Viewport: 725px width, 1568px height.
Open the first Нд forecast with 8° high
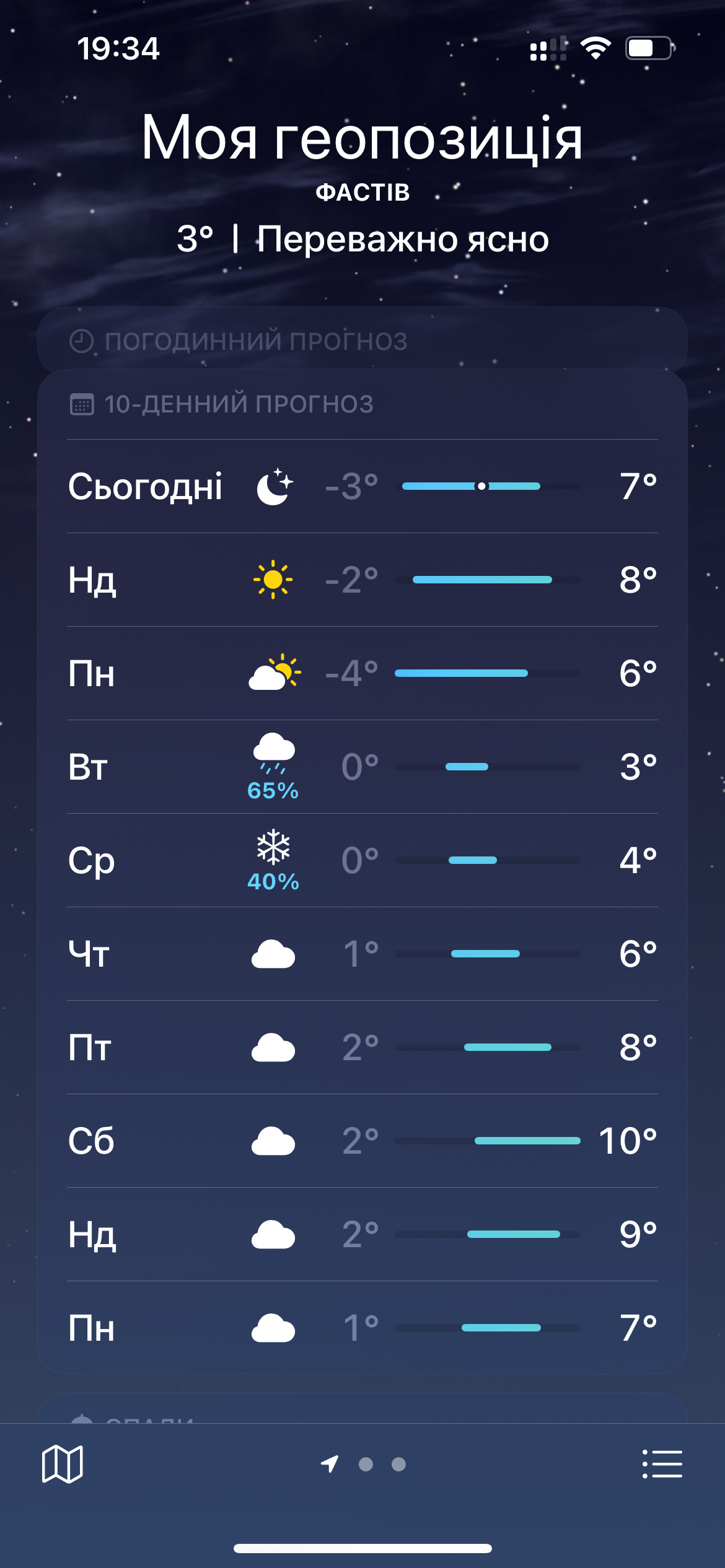pyautogui.click(x=362, y=580)
